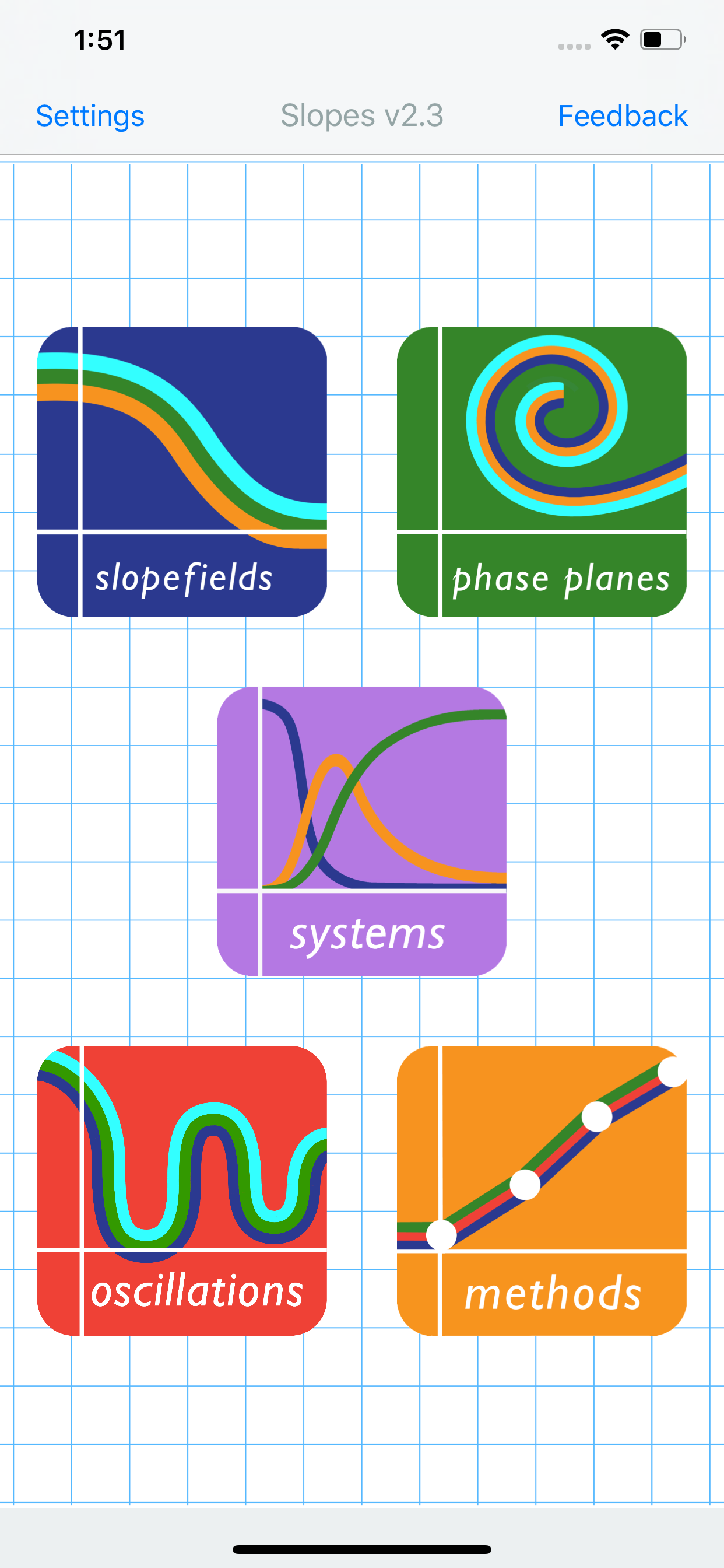This screenshot has height=1568, width=724.
Task: Tap the phase planes label text
Action: [561, 579]
